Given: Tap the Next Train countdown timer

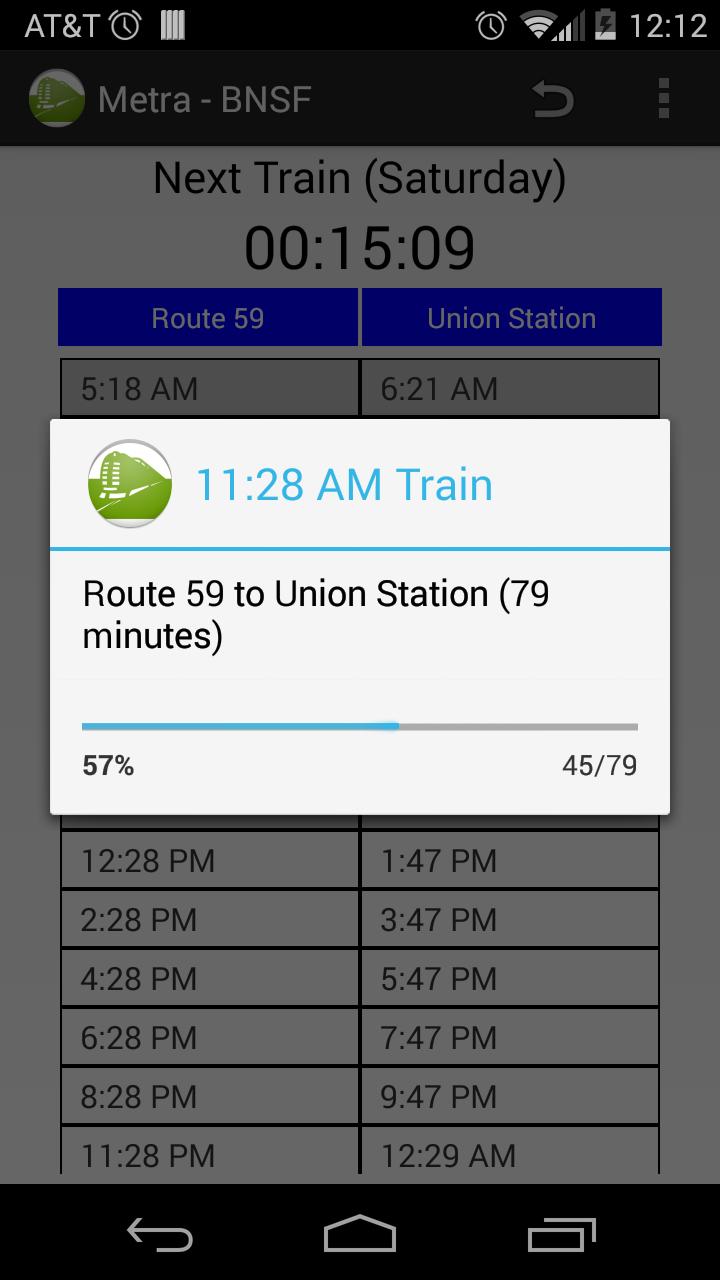Looking at the screenshot, I should click(360, 247).
